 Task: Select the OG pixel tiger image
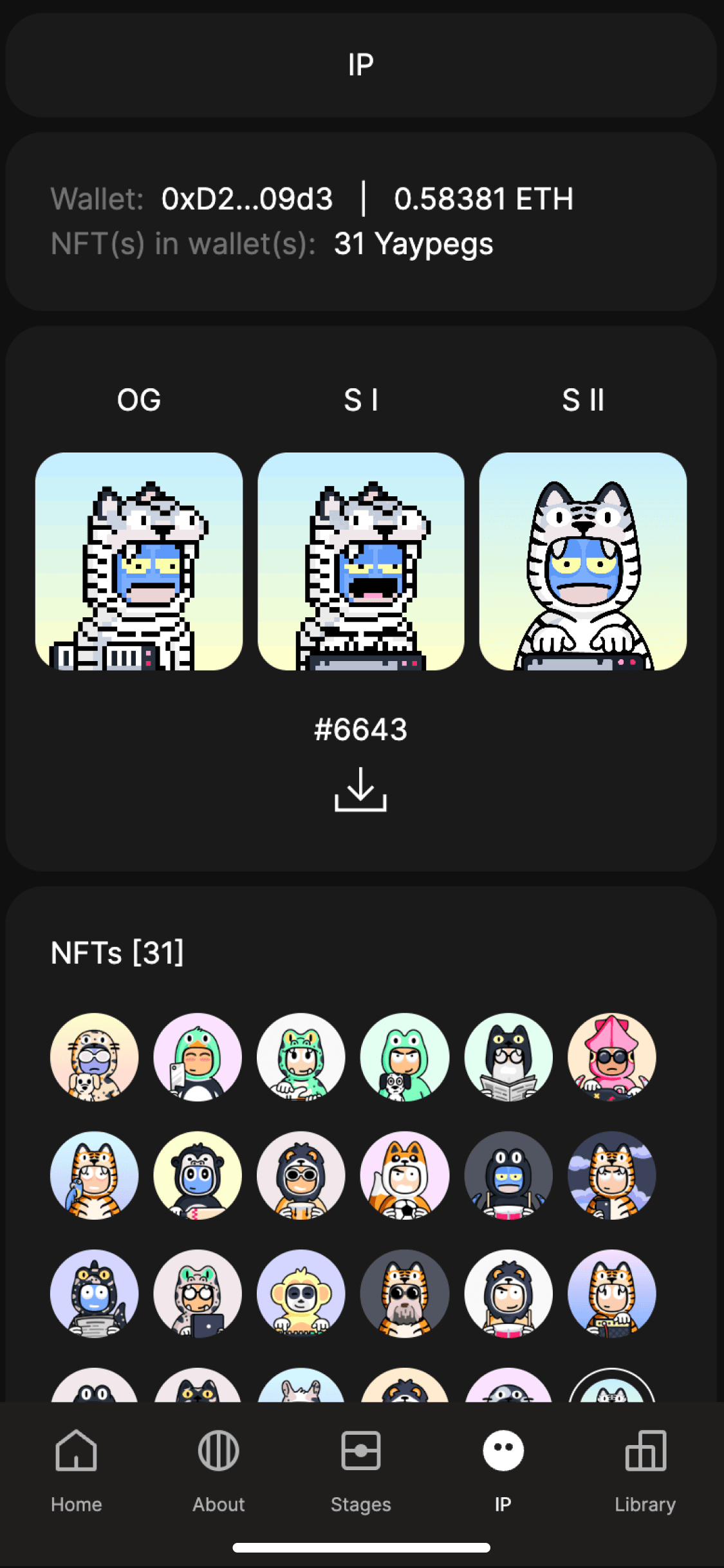[x=139, y=561]
